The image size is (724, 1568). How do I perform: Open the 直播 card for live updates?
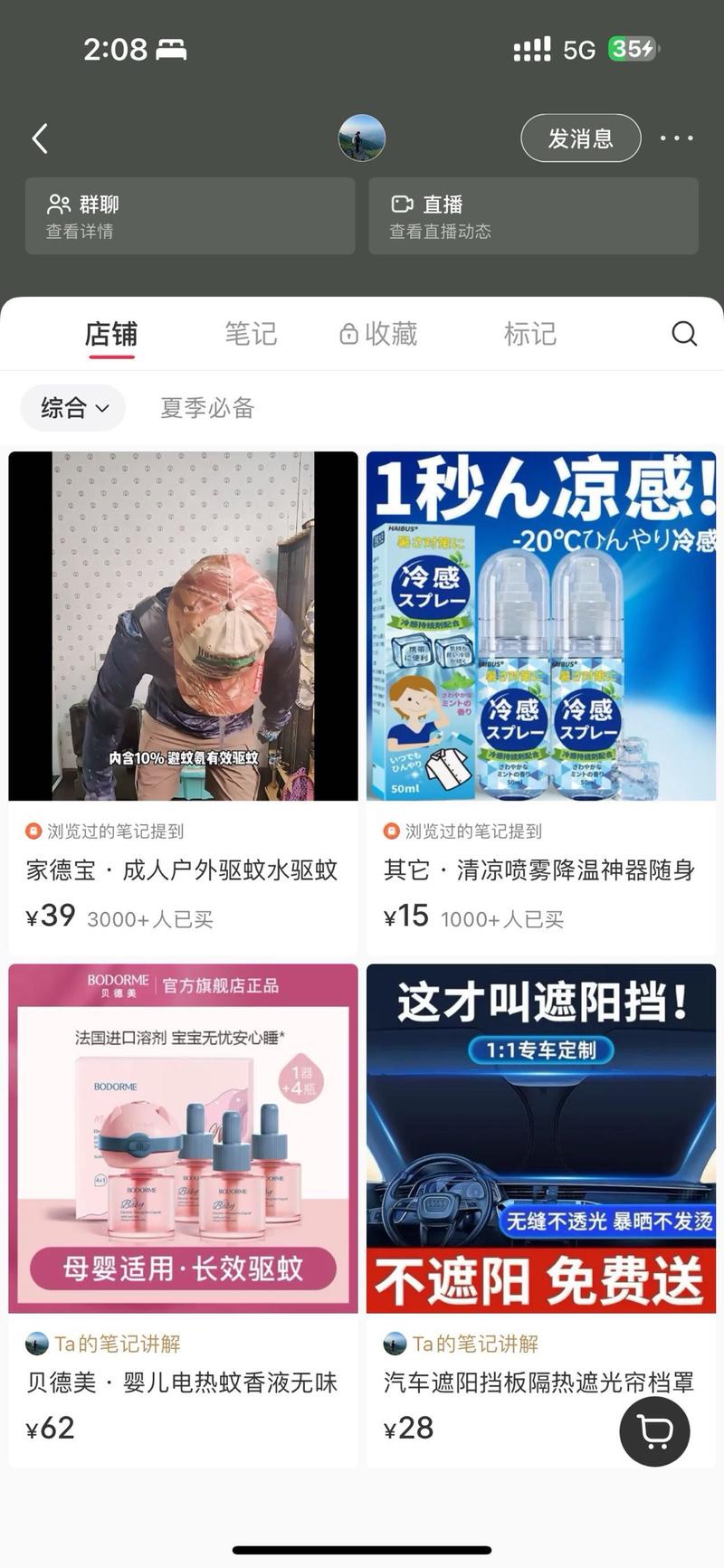point(533,216)
